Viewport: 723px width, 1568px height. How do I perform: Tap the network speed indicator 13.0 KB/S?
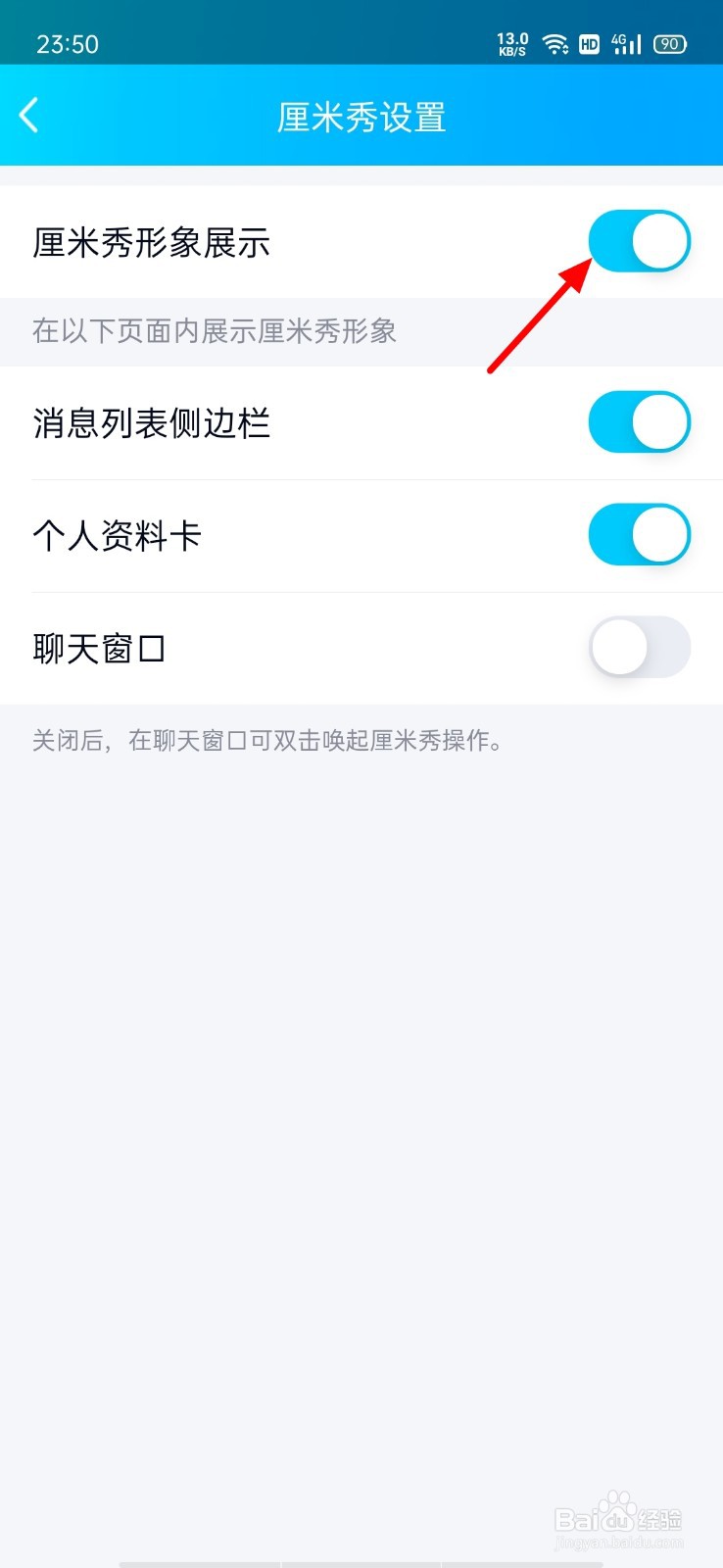[512, 43]
